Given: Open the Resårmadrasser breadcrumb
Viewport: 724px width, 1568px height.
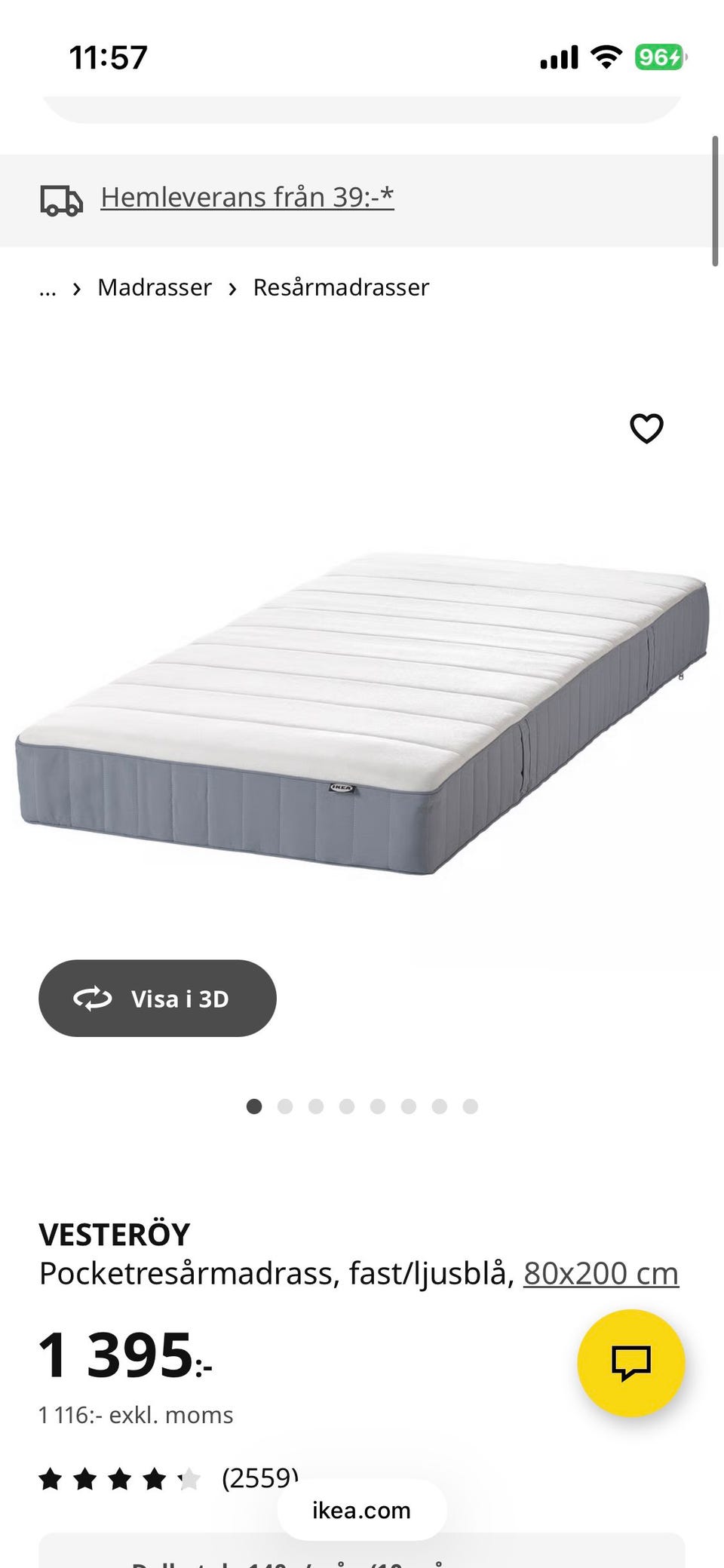Looking at the screenshot, I should coord(341,287).
